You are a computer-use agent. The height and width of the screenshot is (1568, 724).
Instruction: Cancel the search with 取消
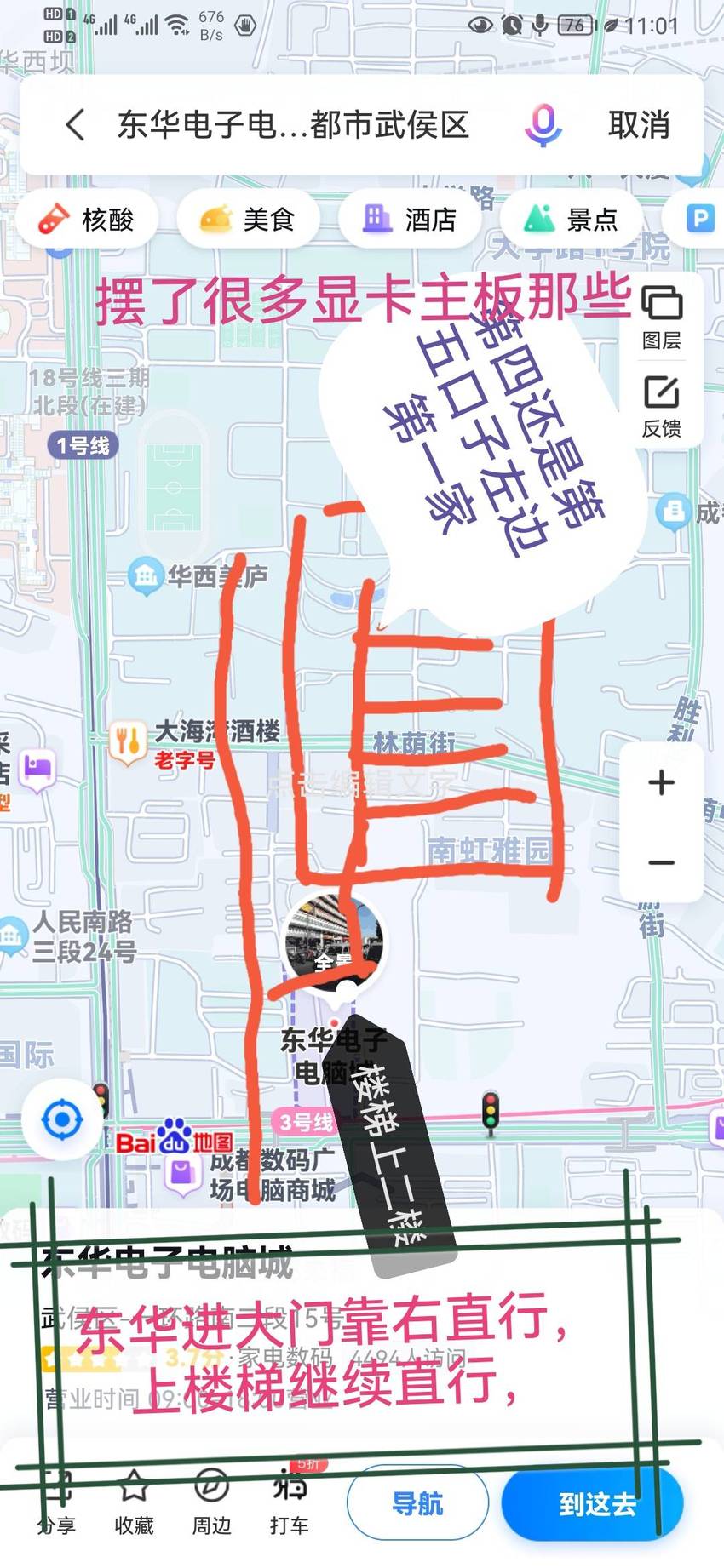pos(639,125)
